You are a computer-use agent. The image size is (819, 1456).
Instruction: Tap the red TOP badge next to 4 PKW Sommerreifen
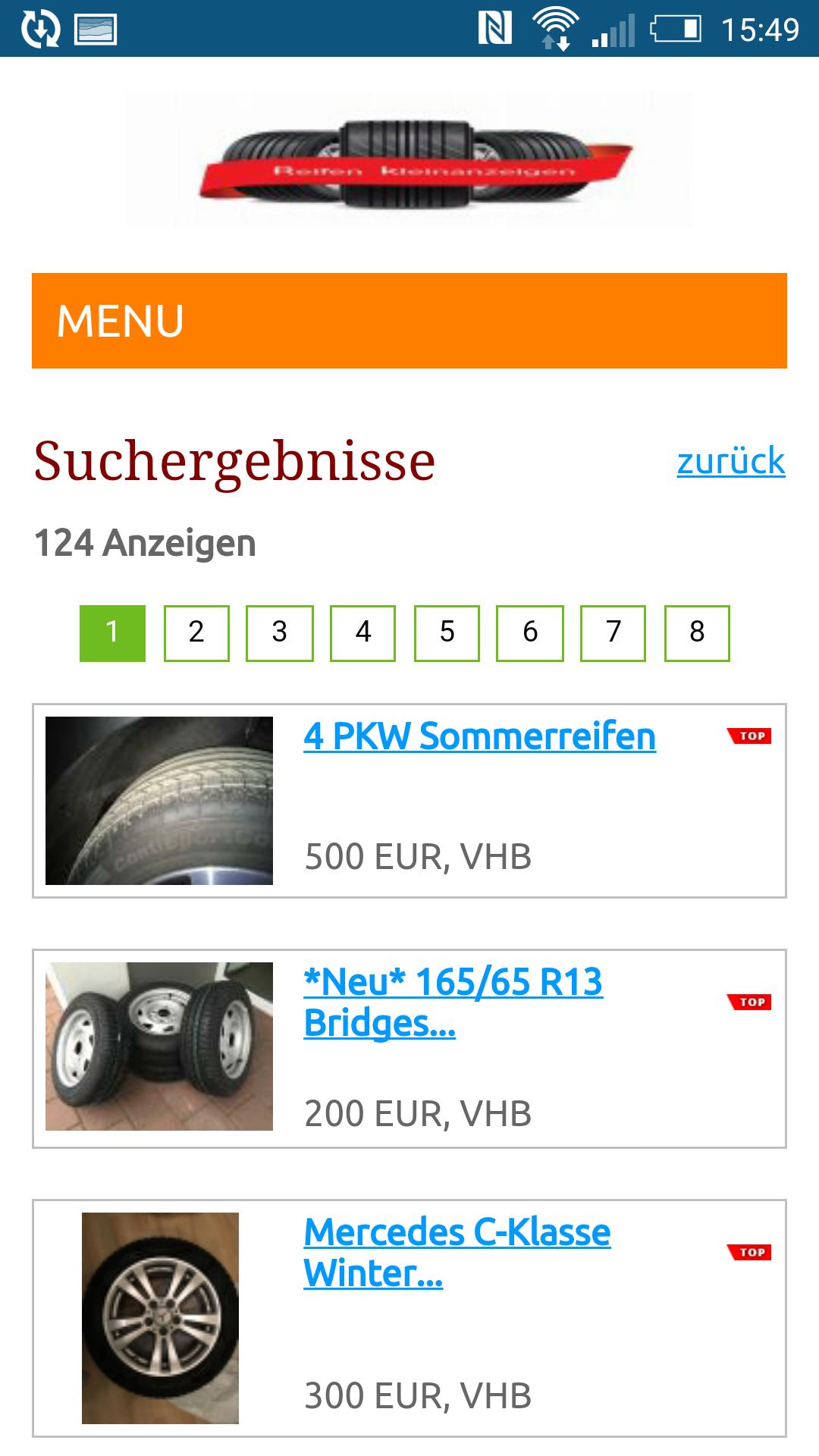(748, 735)
